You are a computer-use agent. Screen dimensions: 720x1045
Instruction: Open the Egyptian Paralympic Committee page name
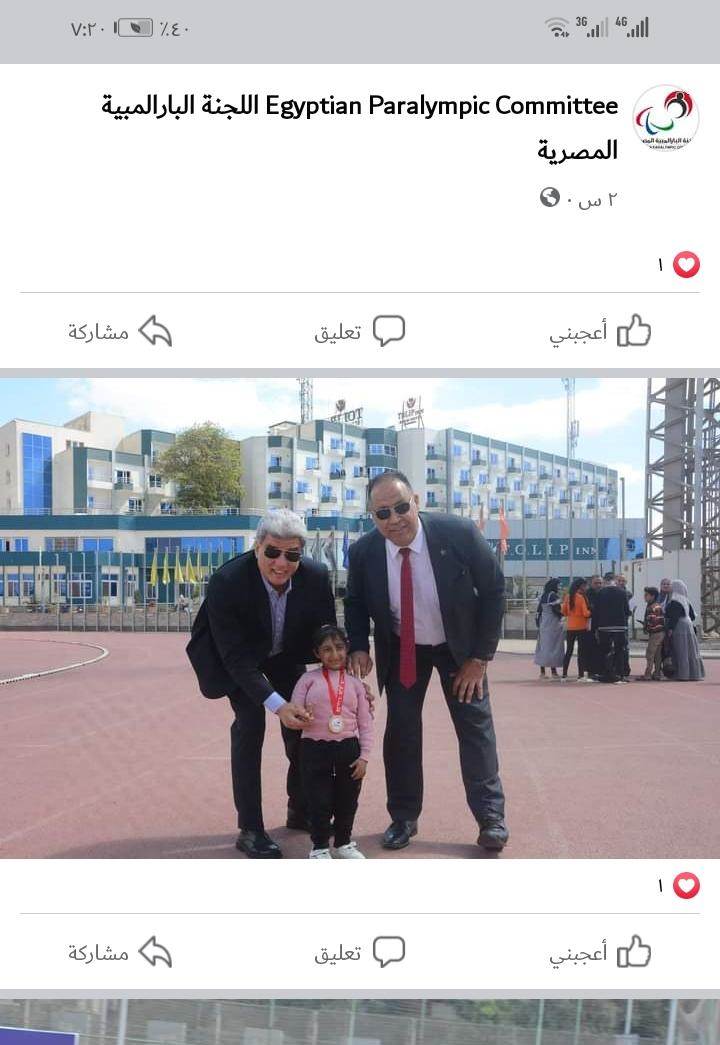(x=360, y=106)
